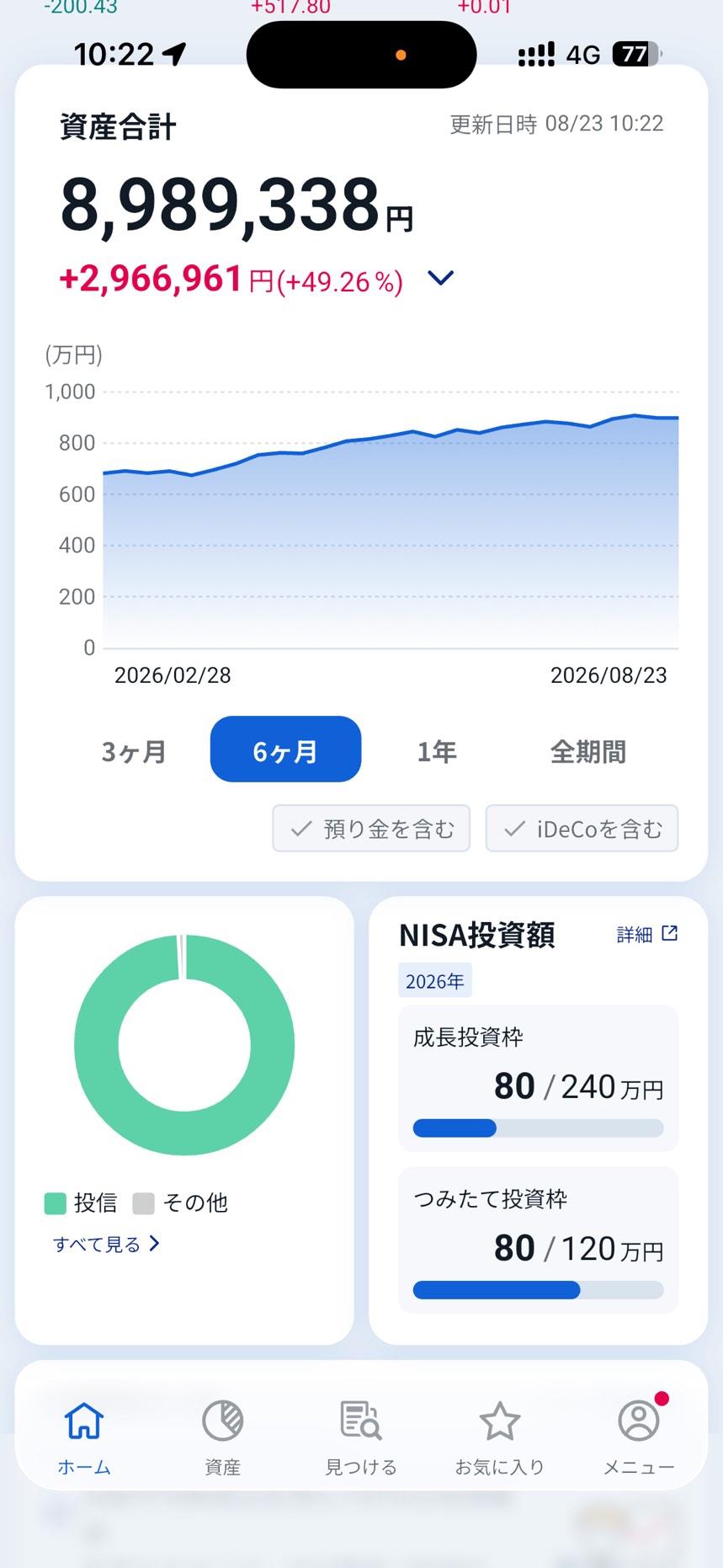Open the お気に入り tab

pos(500,1437)
